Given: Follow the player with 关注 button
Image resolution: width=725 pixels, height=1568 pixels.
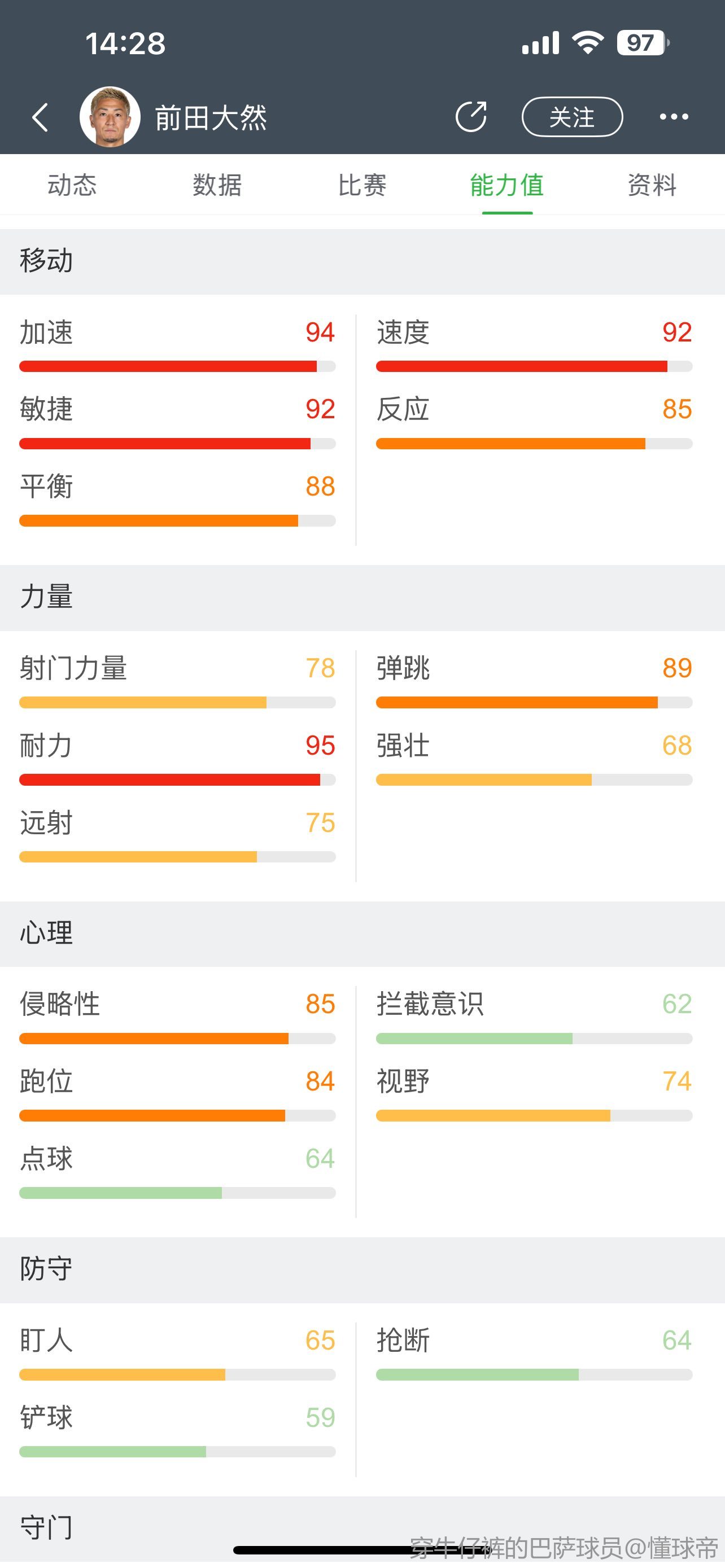Looking at the screenshot, I should click(x=572, y=117).
